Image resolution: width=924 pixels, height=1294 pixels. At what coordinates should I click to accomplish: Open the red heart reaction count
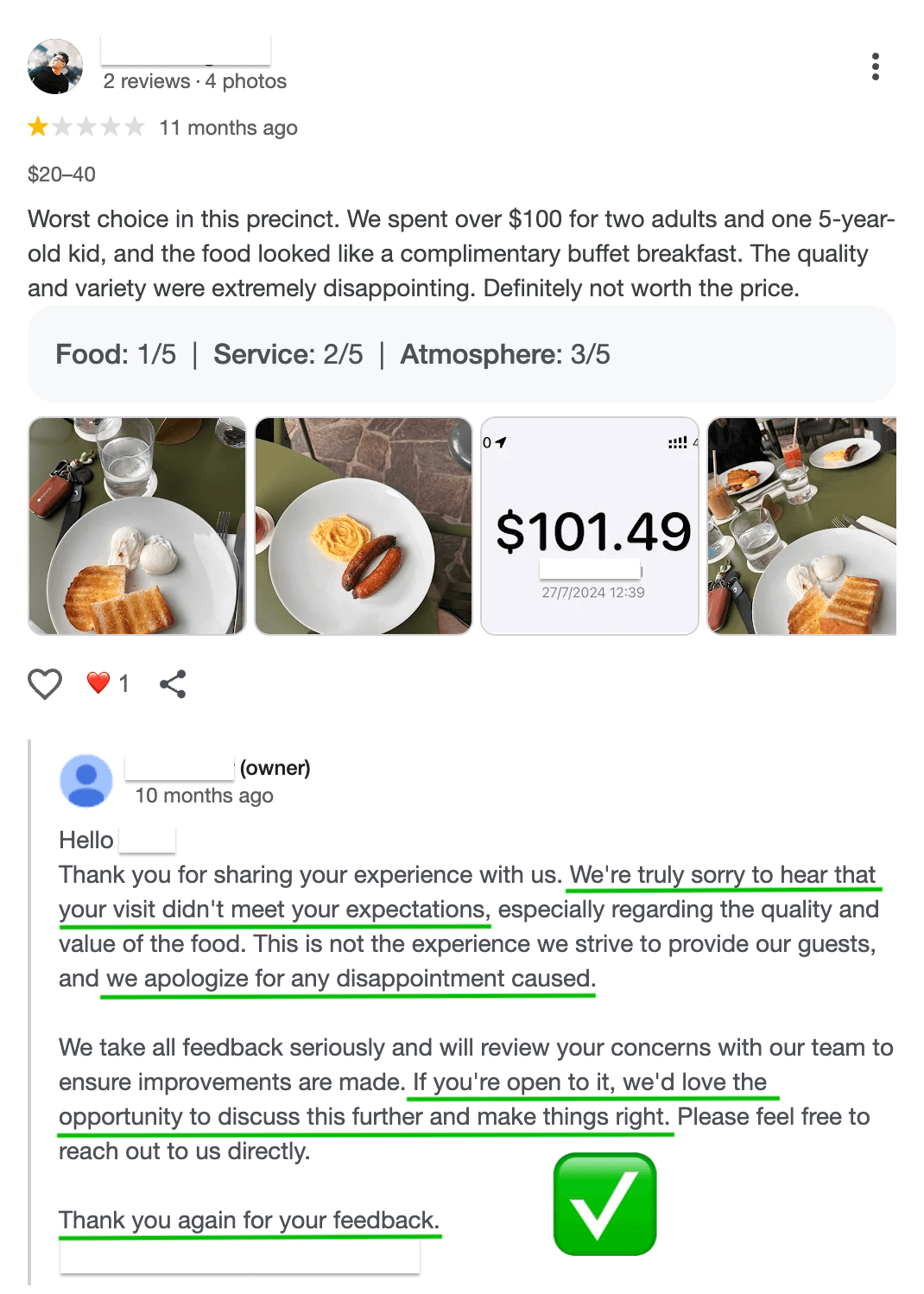tap(108, 683)
